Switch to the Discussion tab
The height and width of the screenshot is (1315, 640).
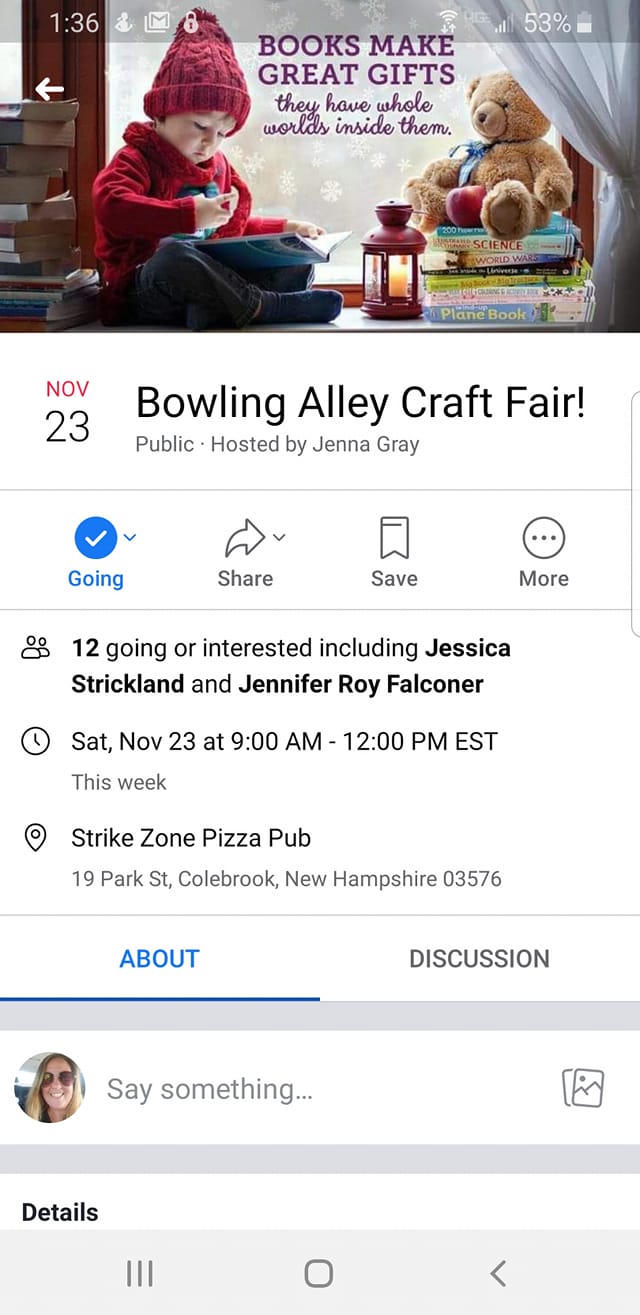479,958
